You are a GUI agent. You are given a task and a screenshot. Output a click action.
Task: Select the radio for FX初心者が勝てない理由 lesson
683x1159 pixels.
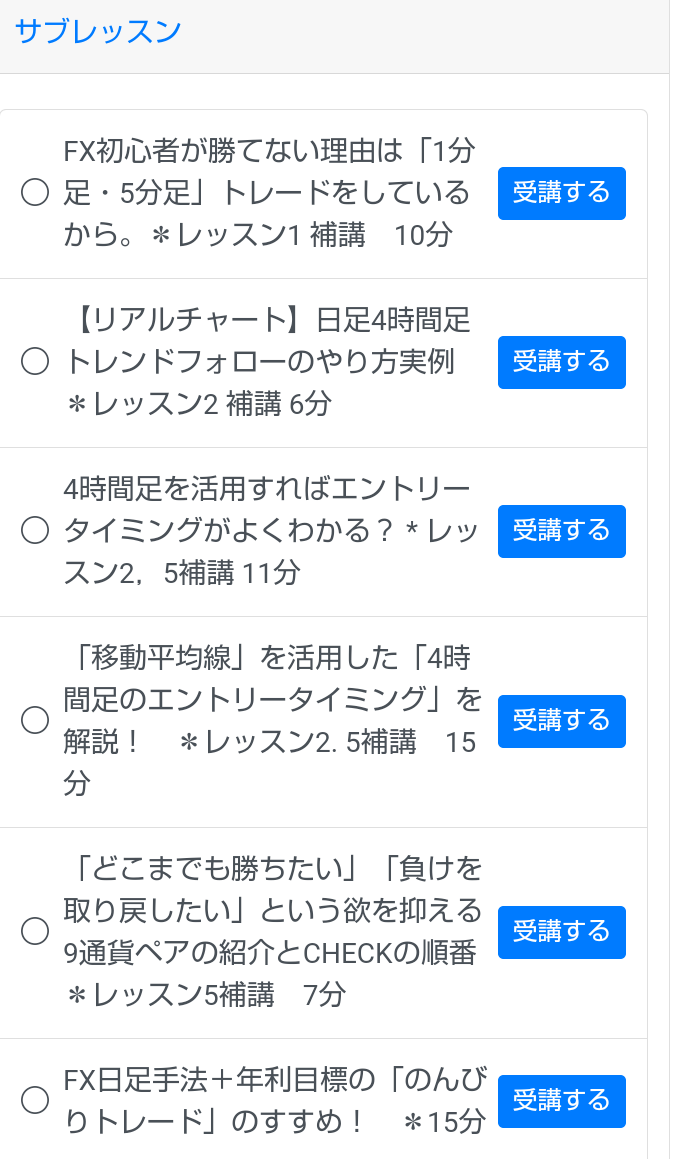(35, 193)
